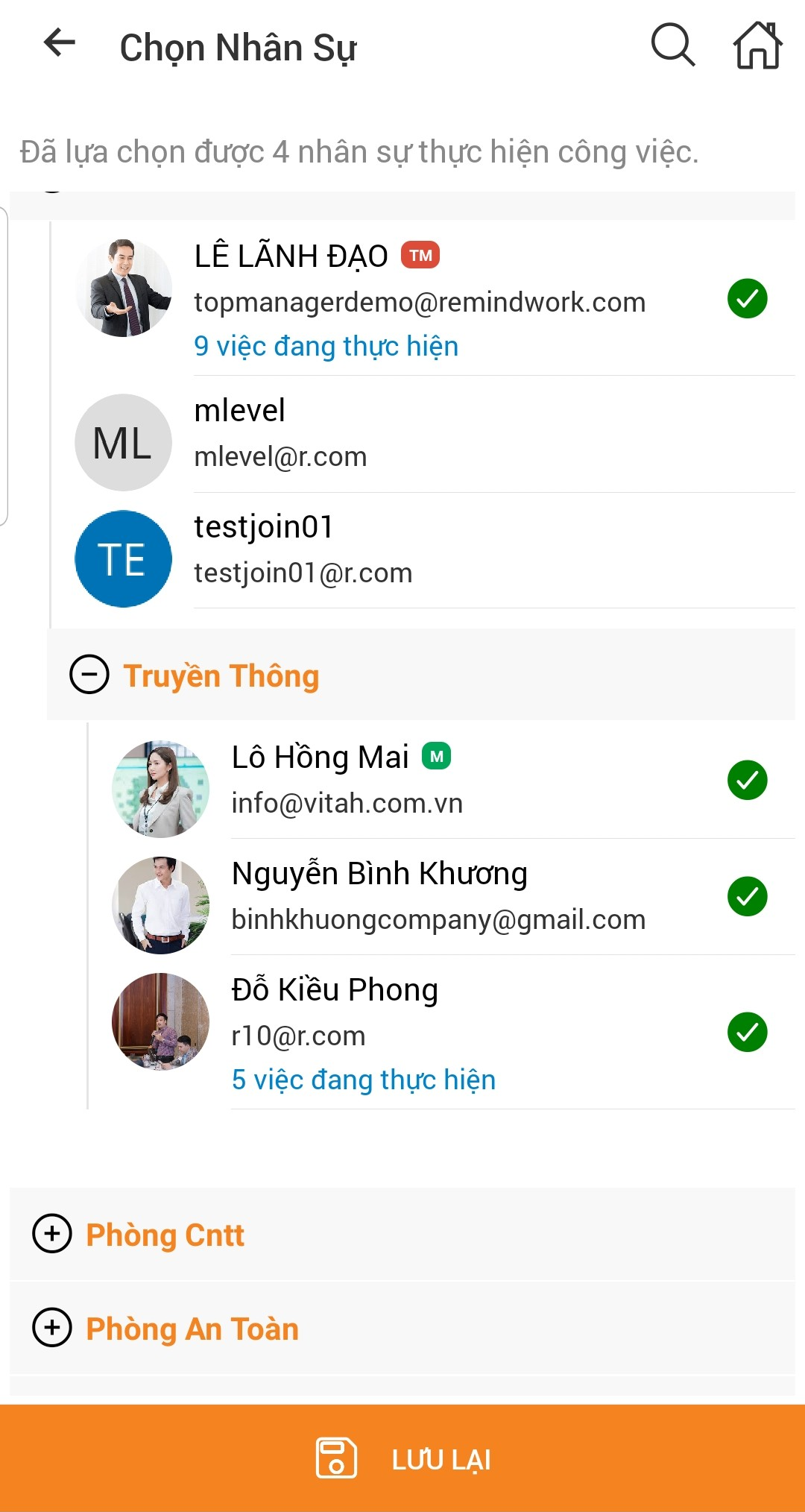Open '9 việc đang thực hiện' link
This screenshot has height=1512, width=805.
pyautogui.click(x=326, y=346)
